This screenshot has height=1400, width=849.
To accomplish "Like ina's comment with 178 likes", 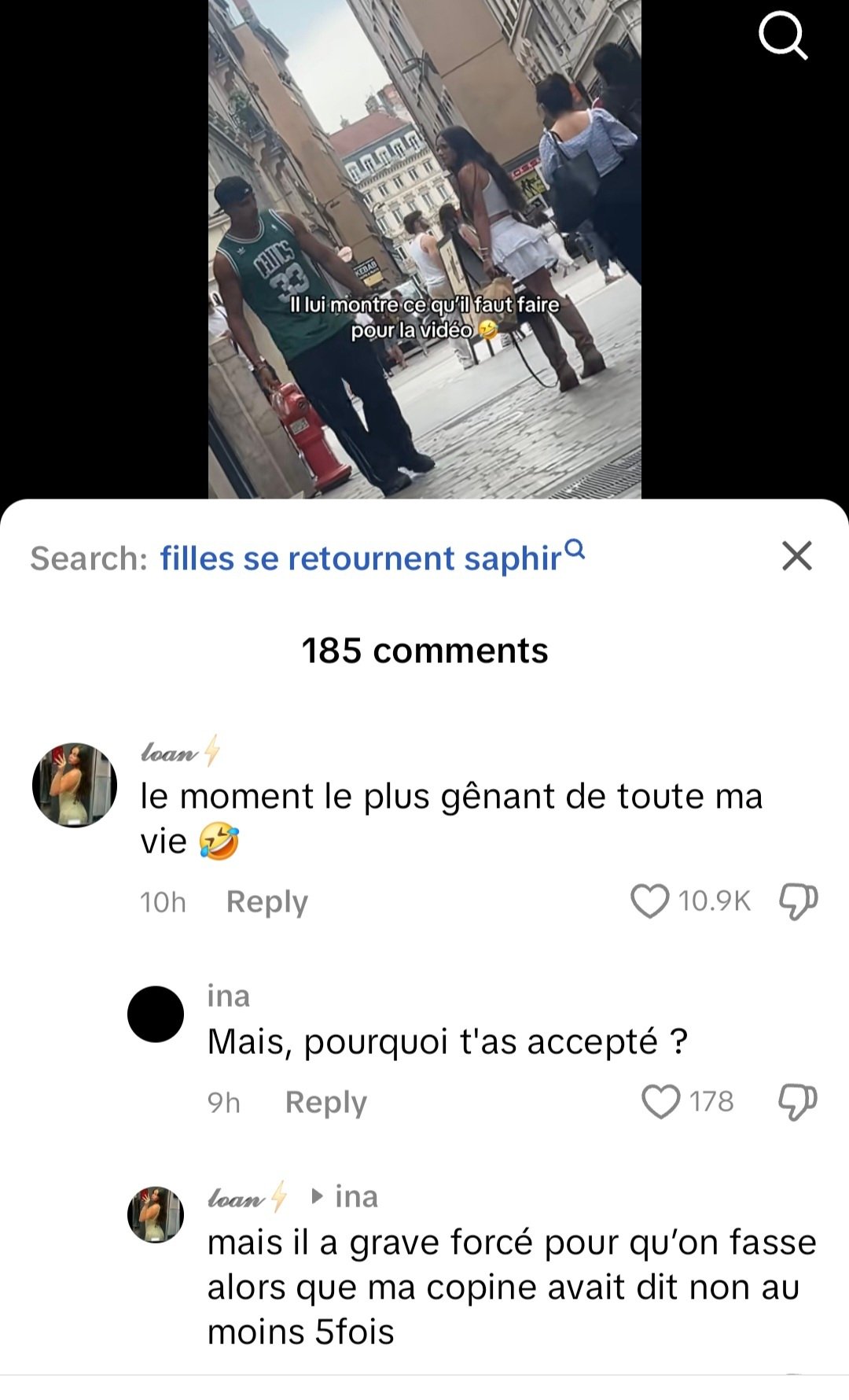I will [x=661, y=1101].
